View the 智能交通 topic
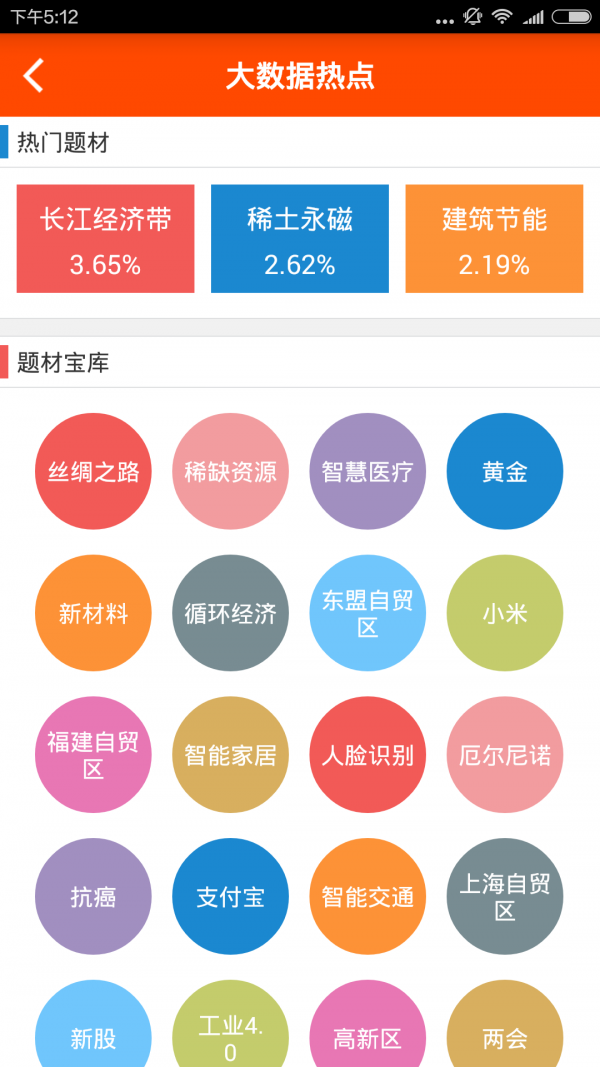600x1067 pixels. [x=367, y=897]
